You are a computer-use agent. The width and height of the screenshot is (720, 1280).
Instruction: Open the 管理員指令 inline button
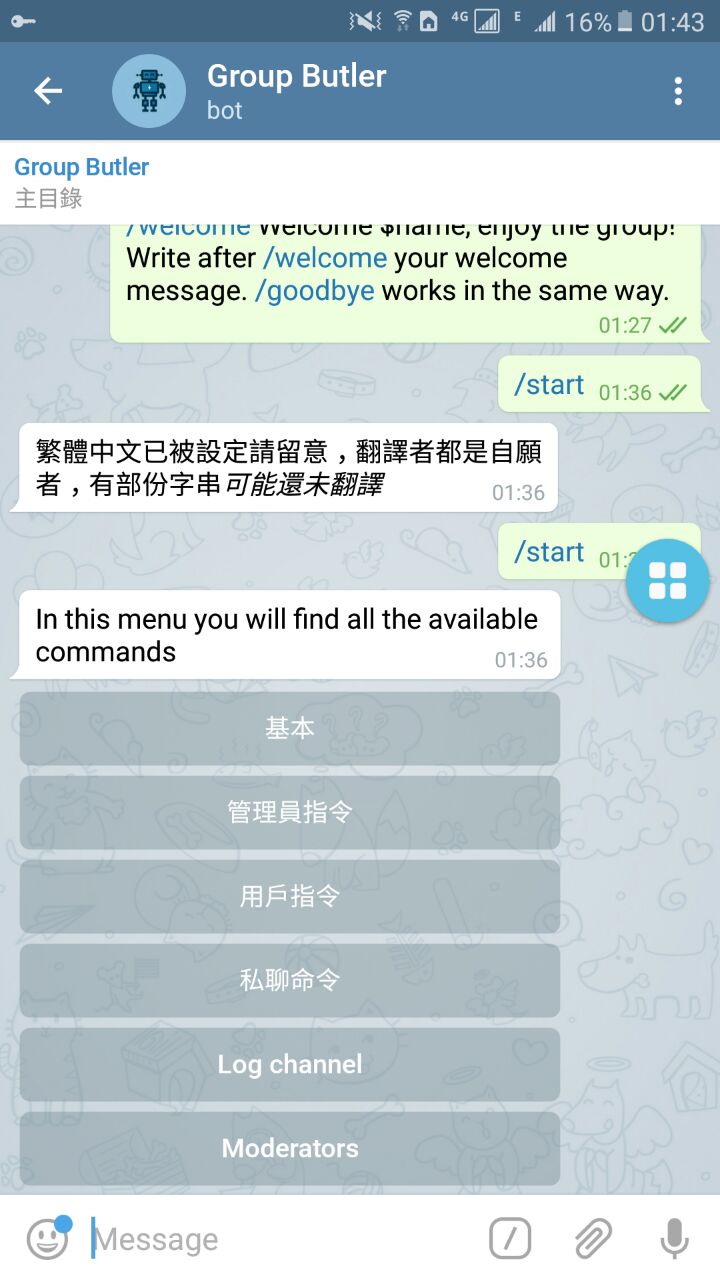point(290,812)
